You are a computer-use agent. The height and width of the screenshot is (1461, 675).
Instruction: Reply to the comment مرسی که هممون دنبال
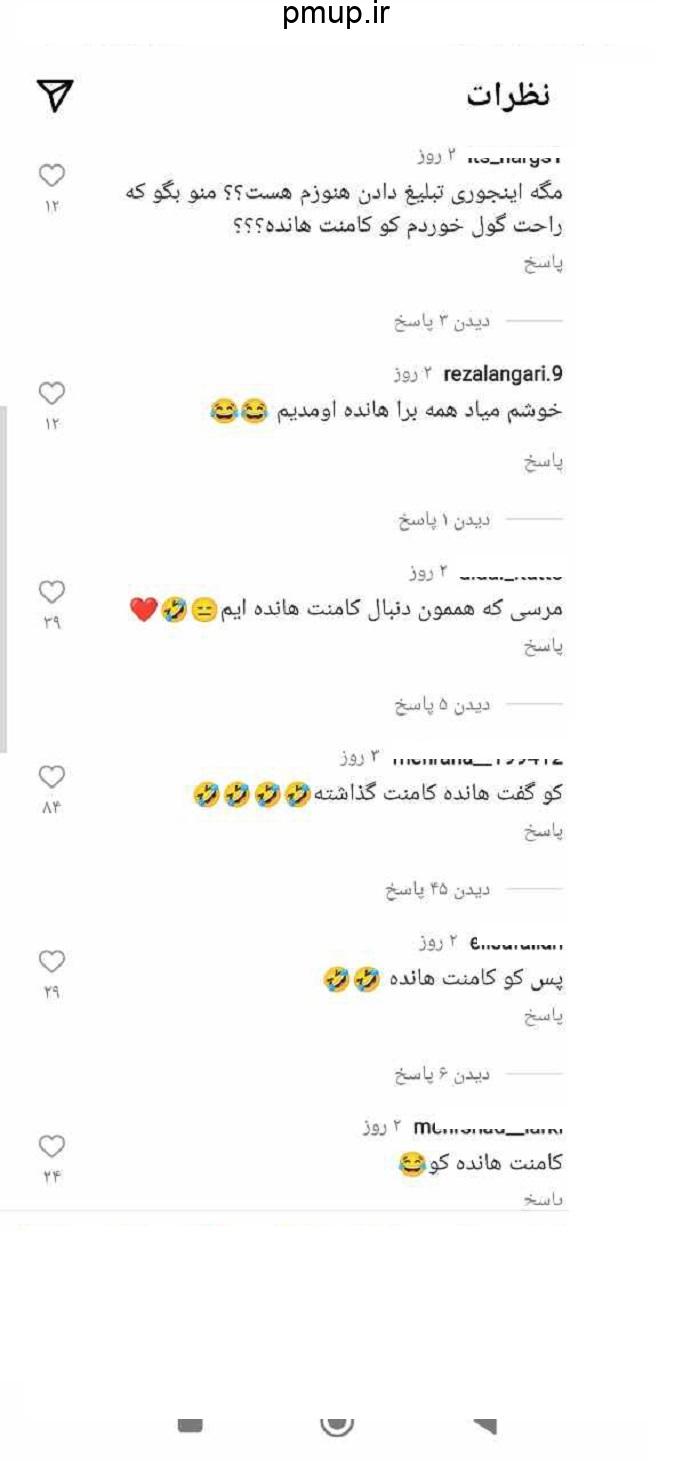pos(544,647)
